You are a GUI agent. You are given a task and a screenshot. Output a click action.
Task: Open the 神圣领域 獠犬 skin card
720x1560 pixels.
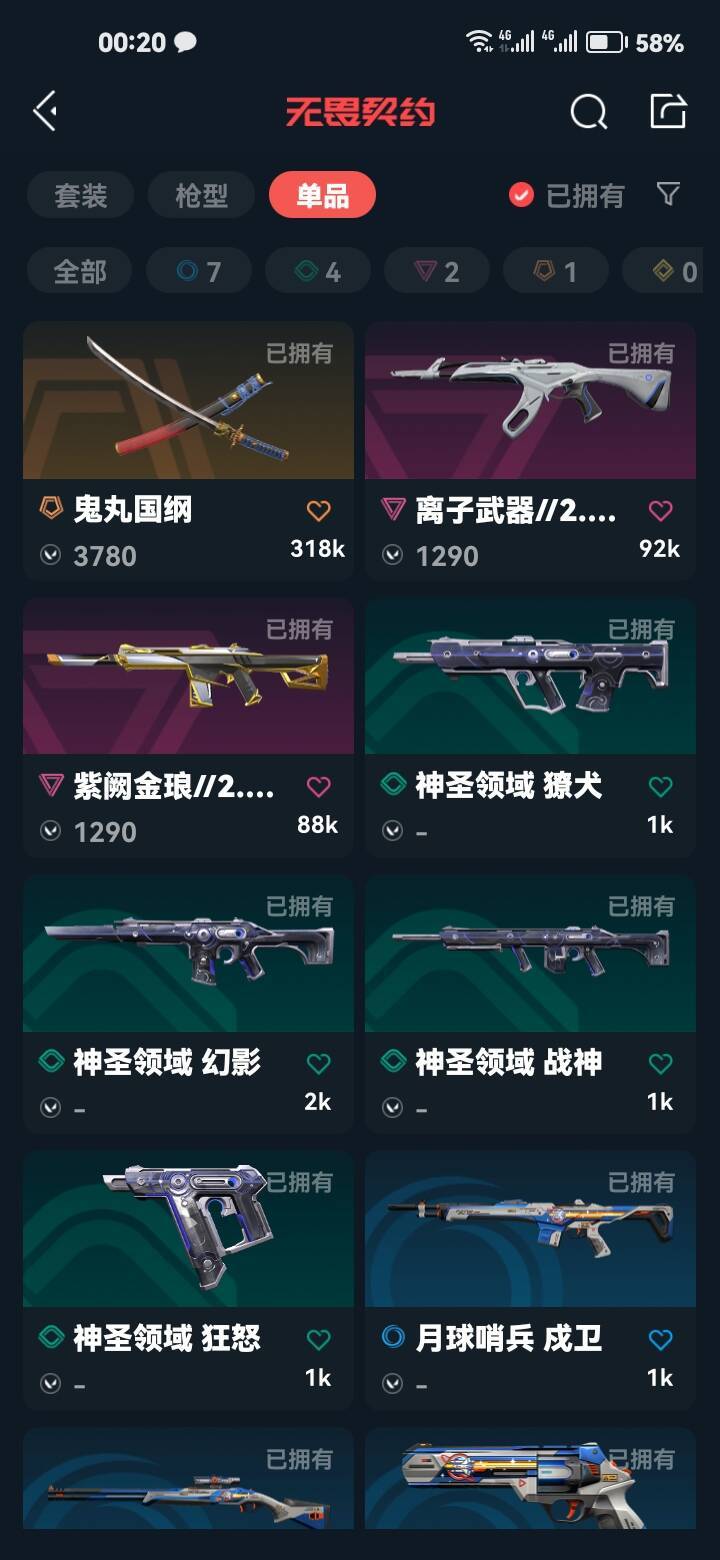530,727
